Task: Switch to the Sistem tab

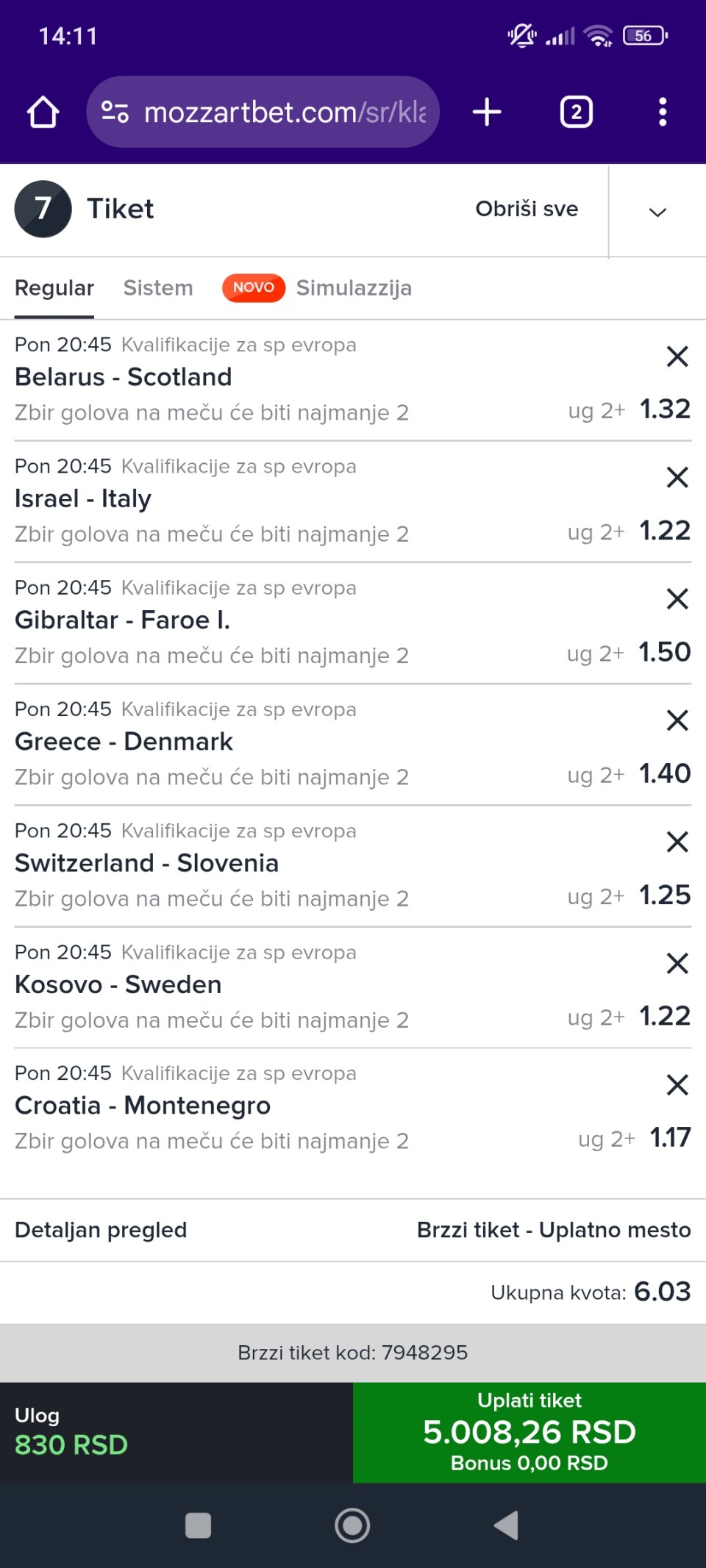Action: [158, 287]
